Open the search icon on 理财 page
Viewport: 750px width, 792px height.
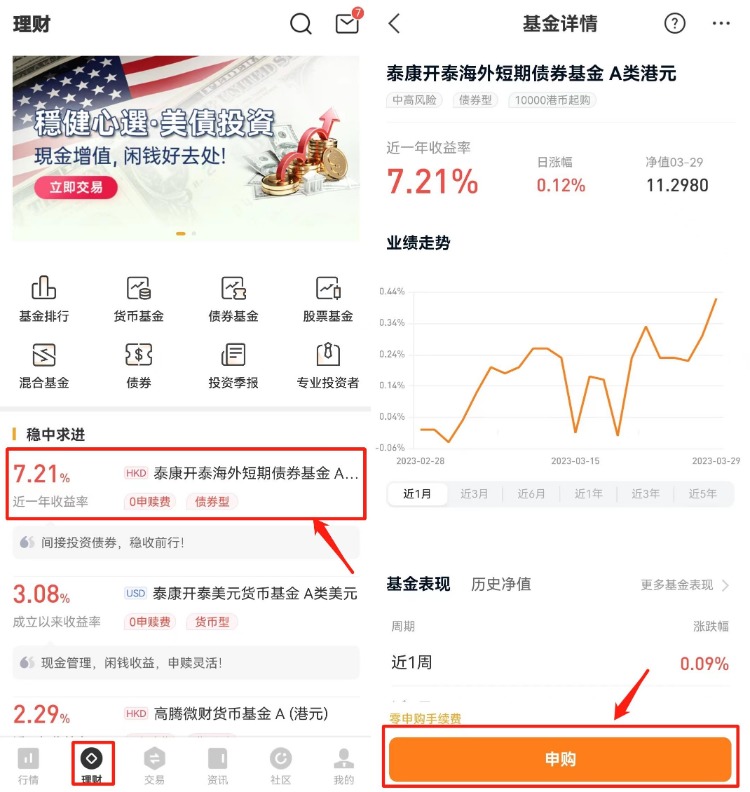click(x=301, y=24)
